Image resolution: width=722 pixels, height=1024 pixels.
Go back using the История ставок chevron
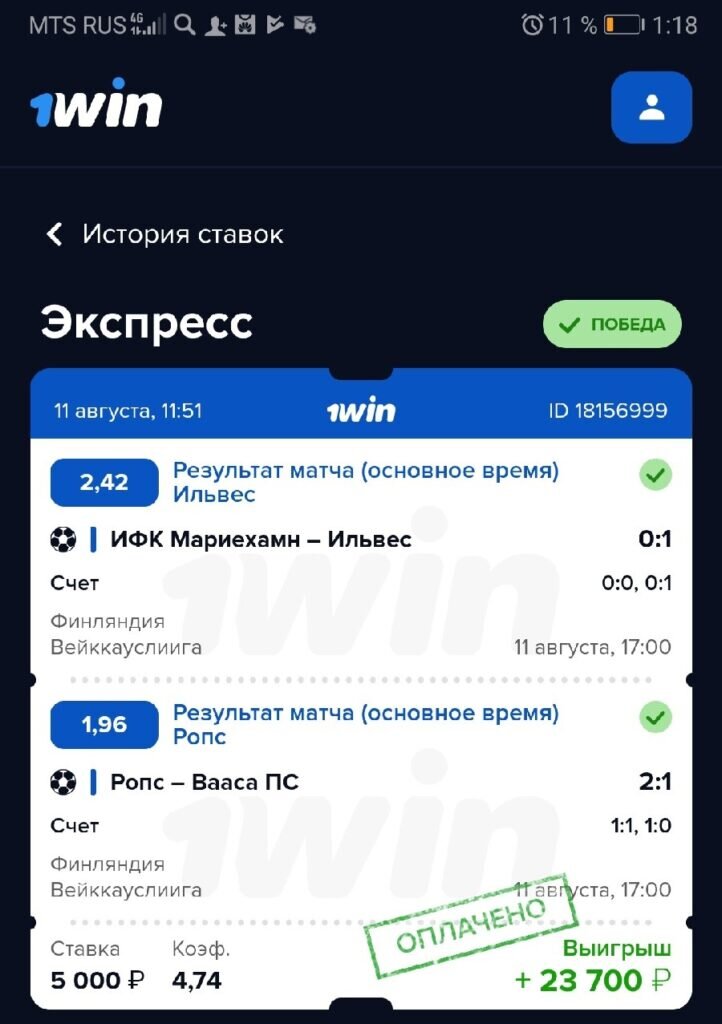pyautogui.click(x=52, y=233)
